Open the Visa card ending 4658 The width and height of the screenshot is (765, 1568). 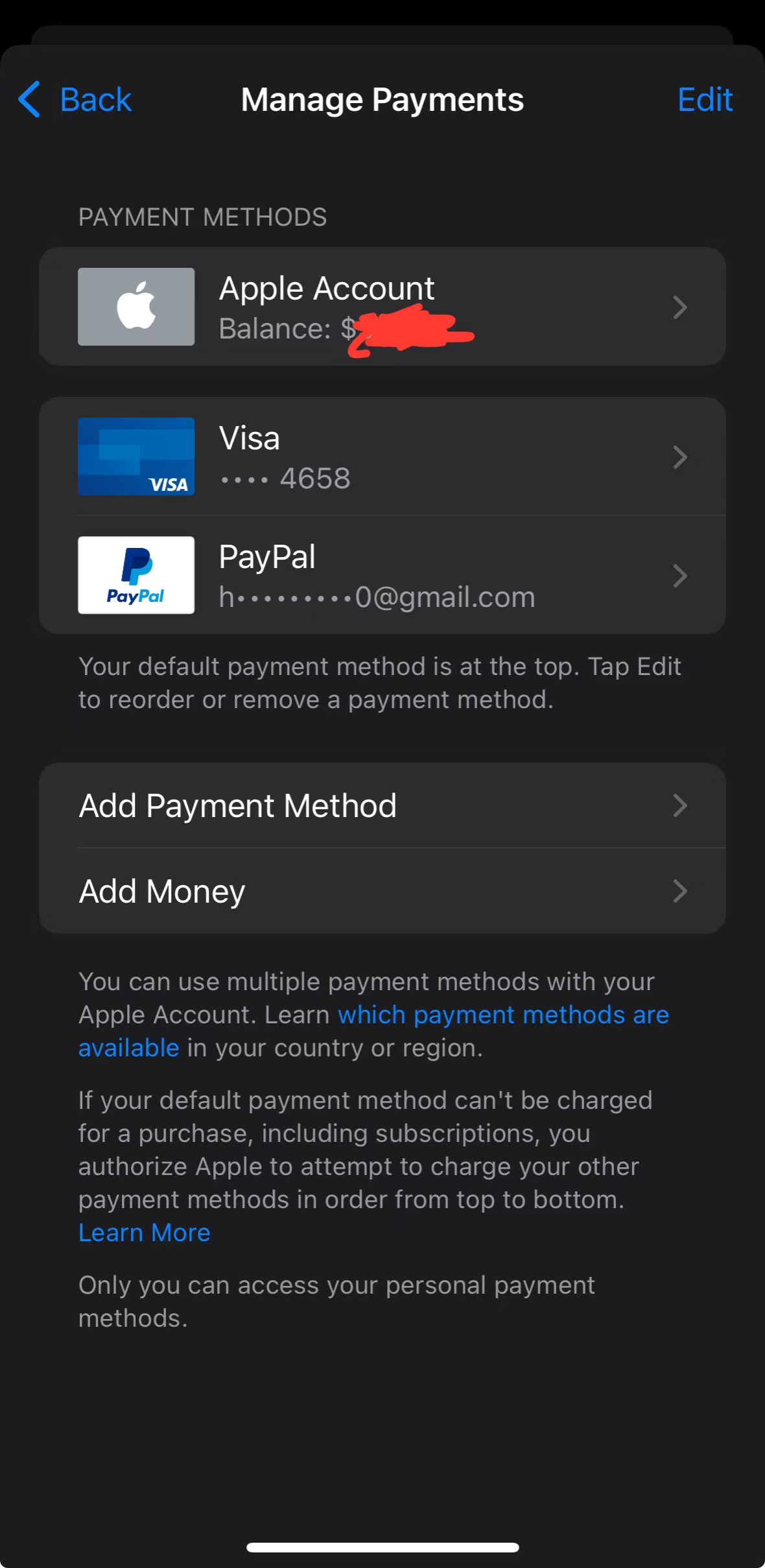382,457
